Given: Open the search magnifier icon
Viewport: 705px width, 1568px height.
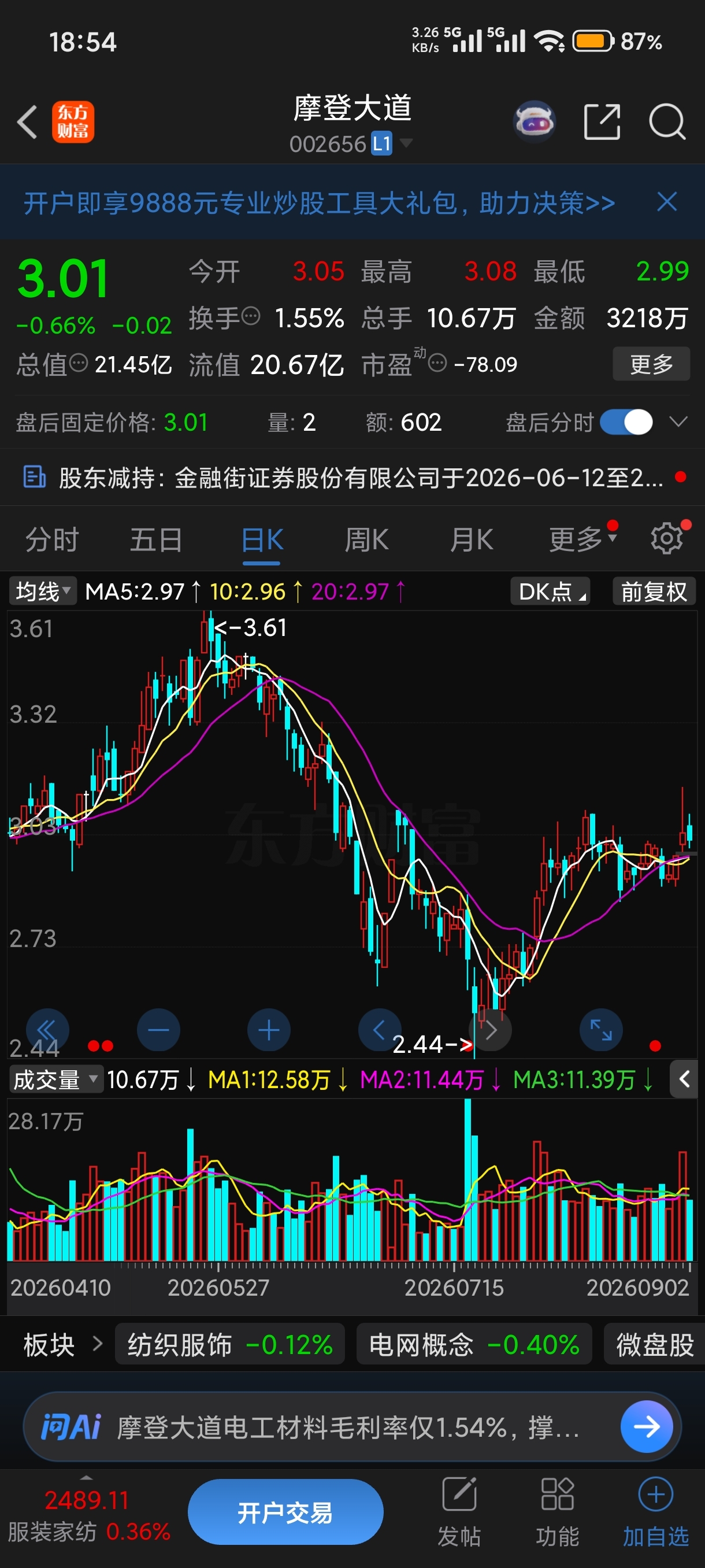Looking at the screenshot, I should pyautogui.click(x=667, y=122).
